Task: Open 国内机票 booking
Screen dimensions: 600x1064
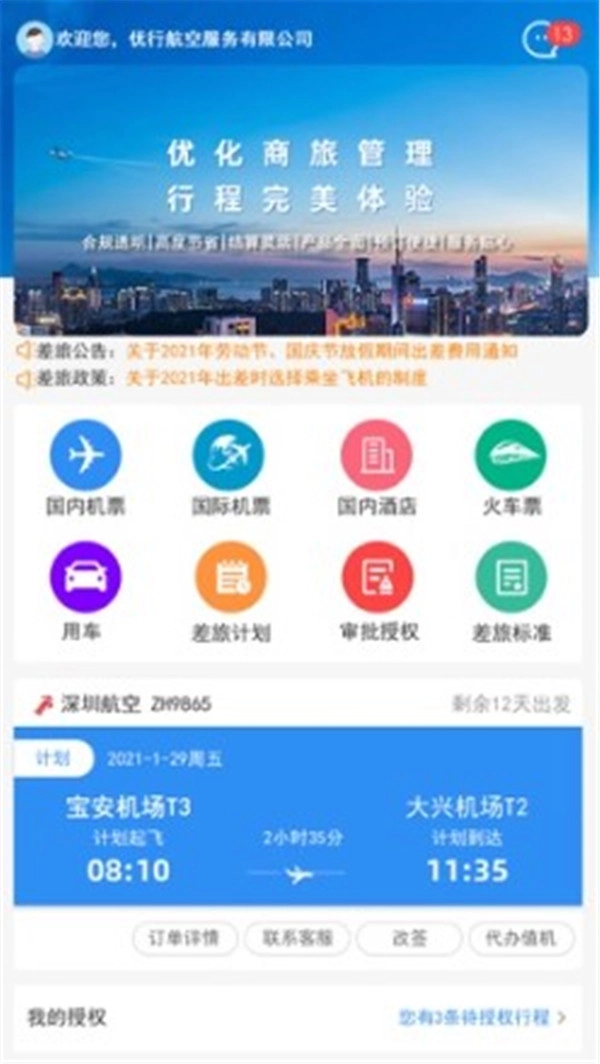Action: (86, 468)
